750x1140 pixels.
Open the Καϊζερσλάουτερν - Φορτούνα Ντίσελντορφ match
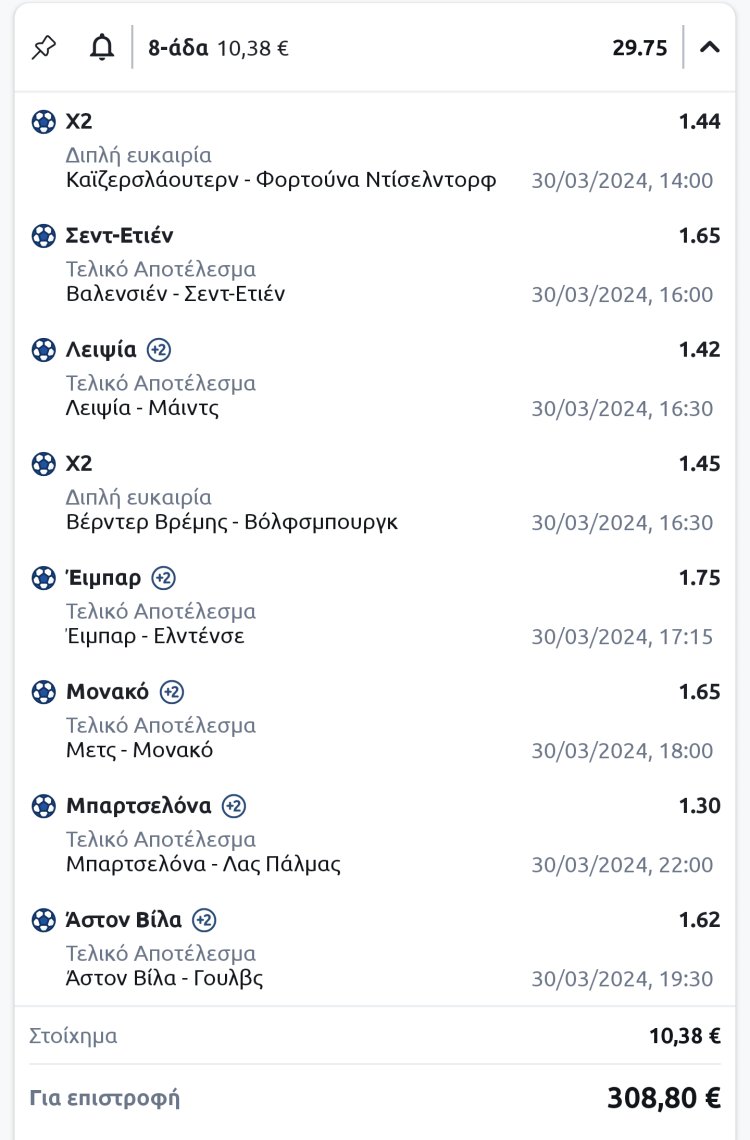click(x=281, y=180)
